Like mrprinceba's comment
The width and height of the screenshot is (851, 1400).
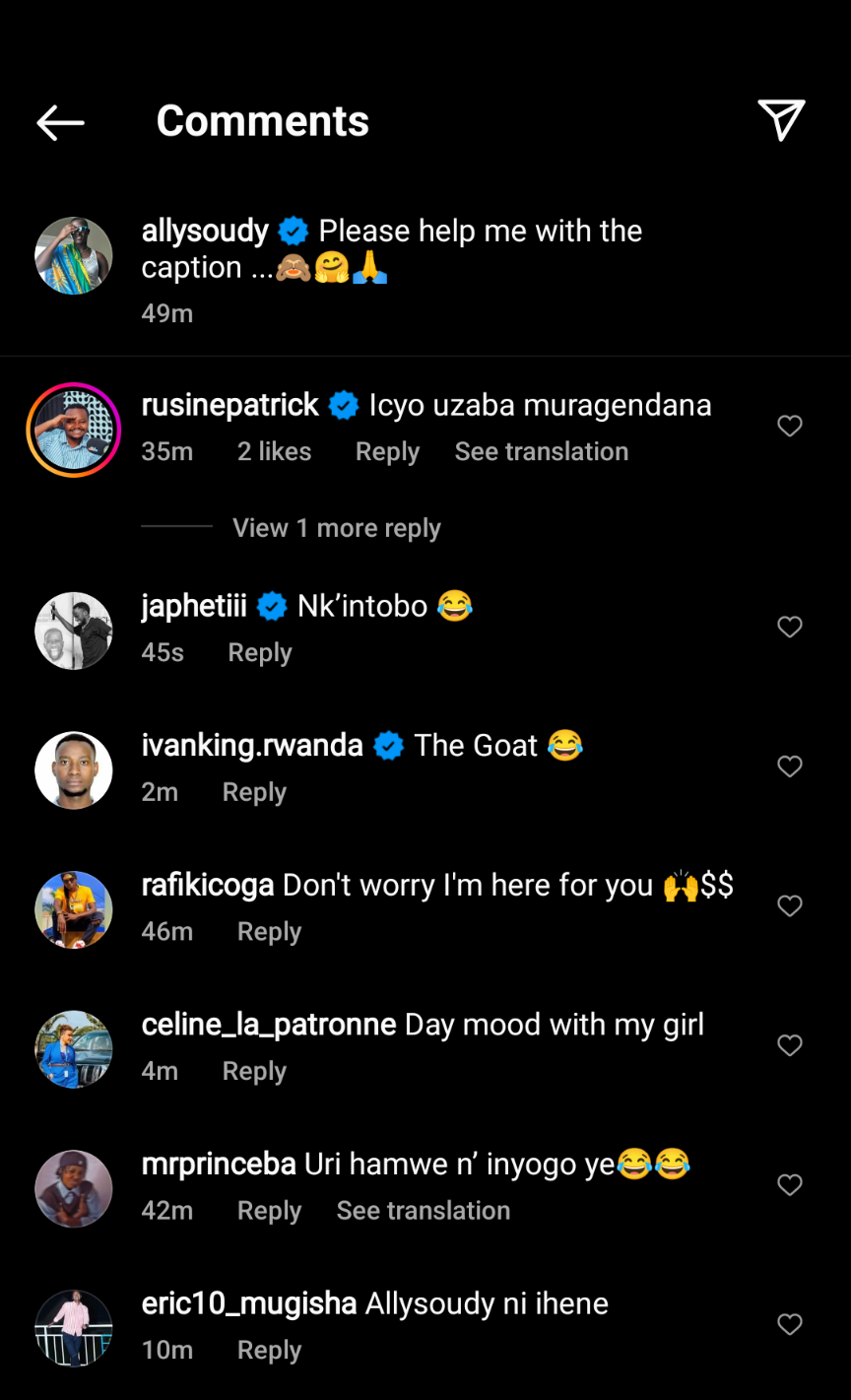pos(790,1184)
